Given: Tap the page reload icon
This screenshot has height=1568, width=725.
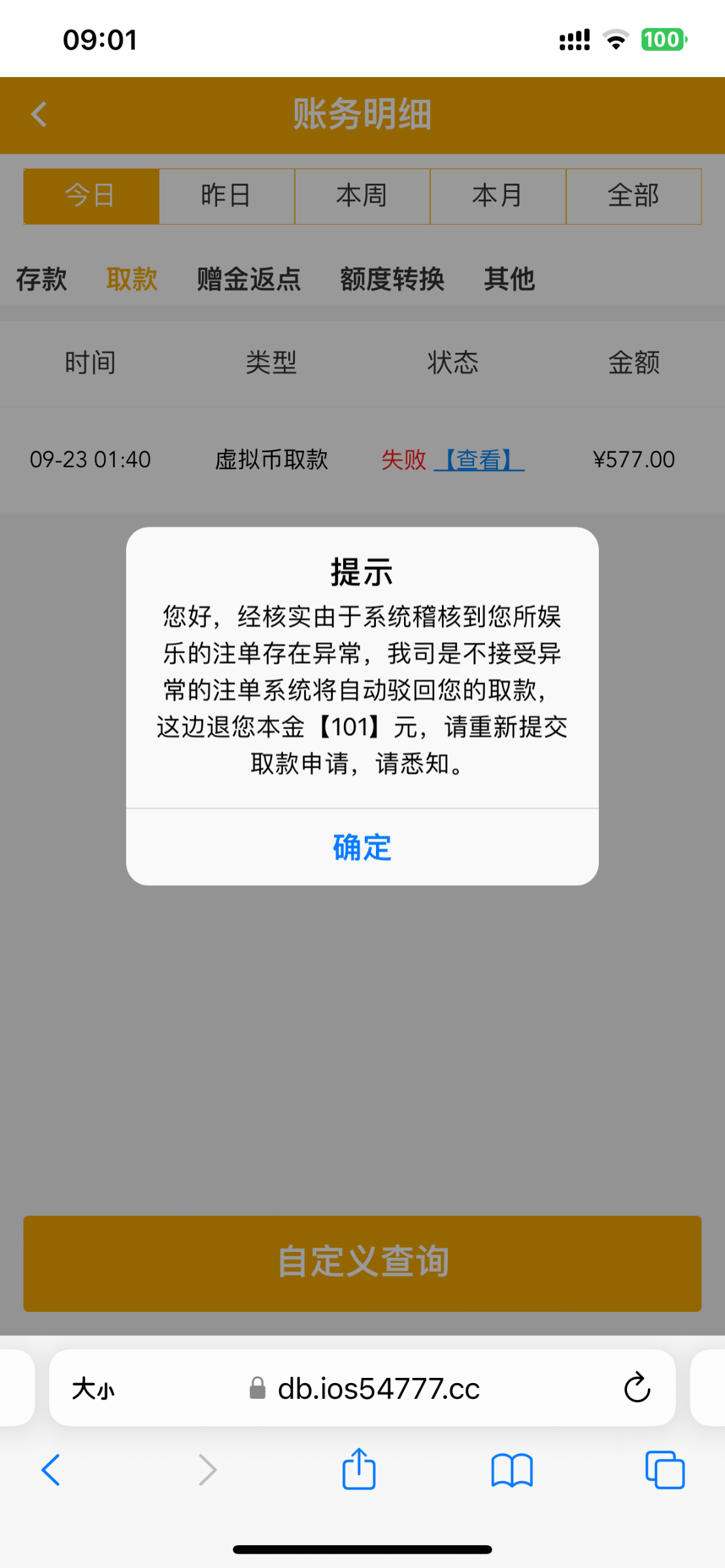Looking at the screenshot, I should (x=637, y=1388).
